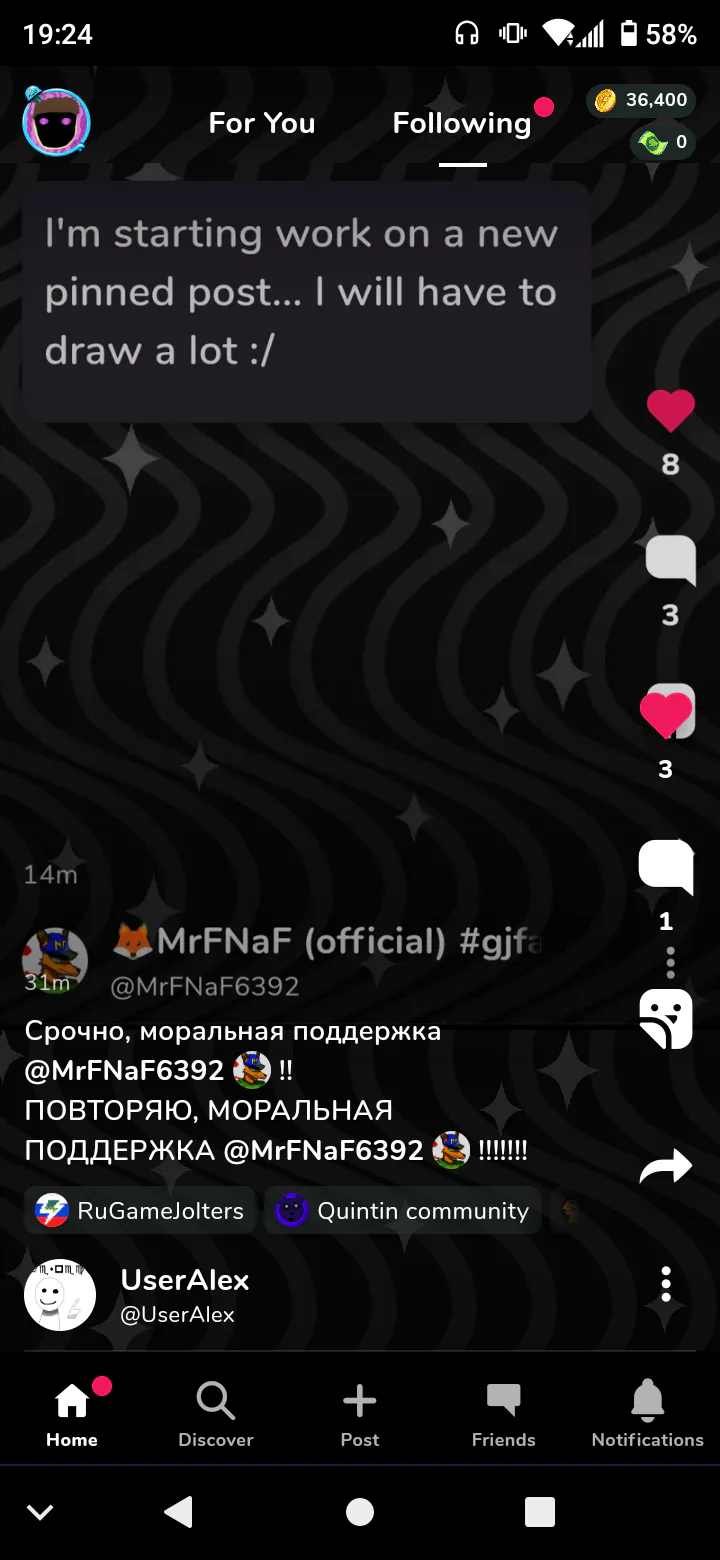Open comments on the post with 3 comments
Viewport: 720px width, 1560px height.
point(670,560)
